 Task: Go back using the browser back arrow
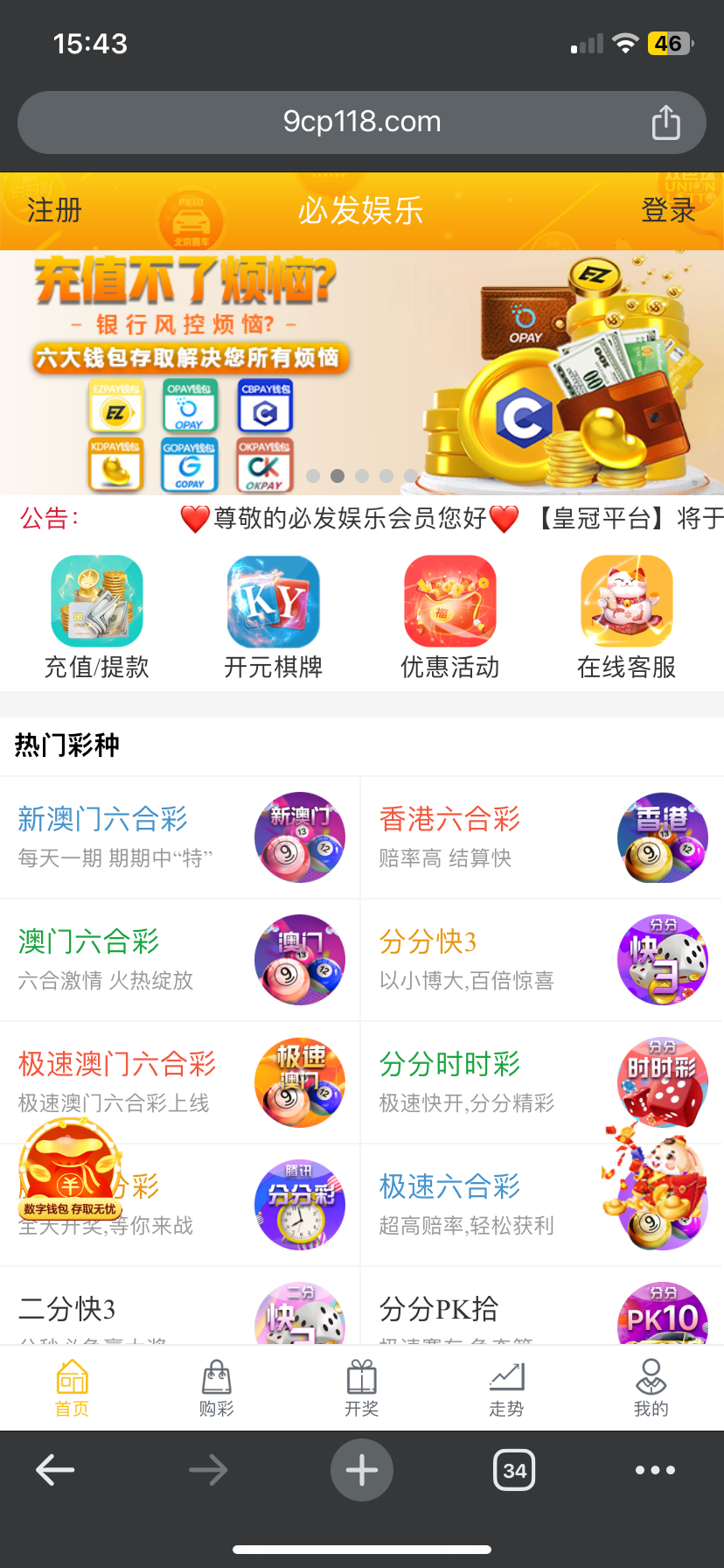tap(55, 1470)
